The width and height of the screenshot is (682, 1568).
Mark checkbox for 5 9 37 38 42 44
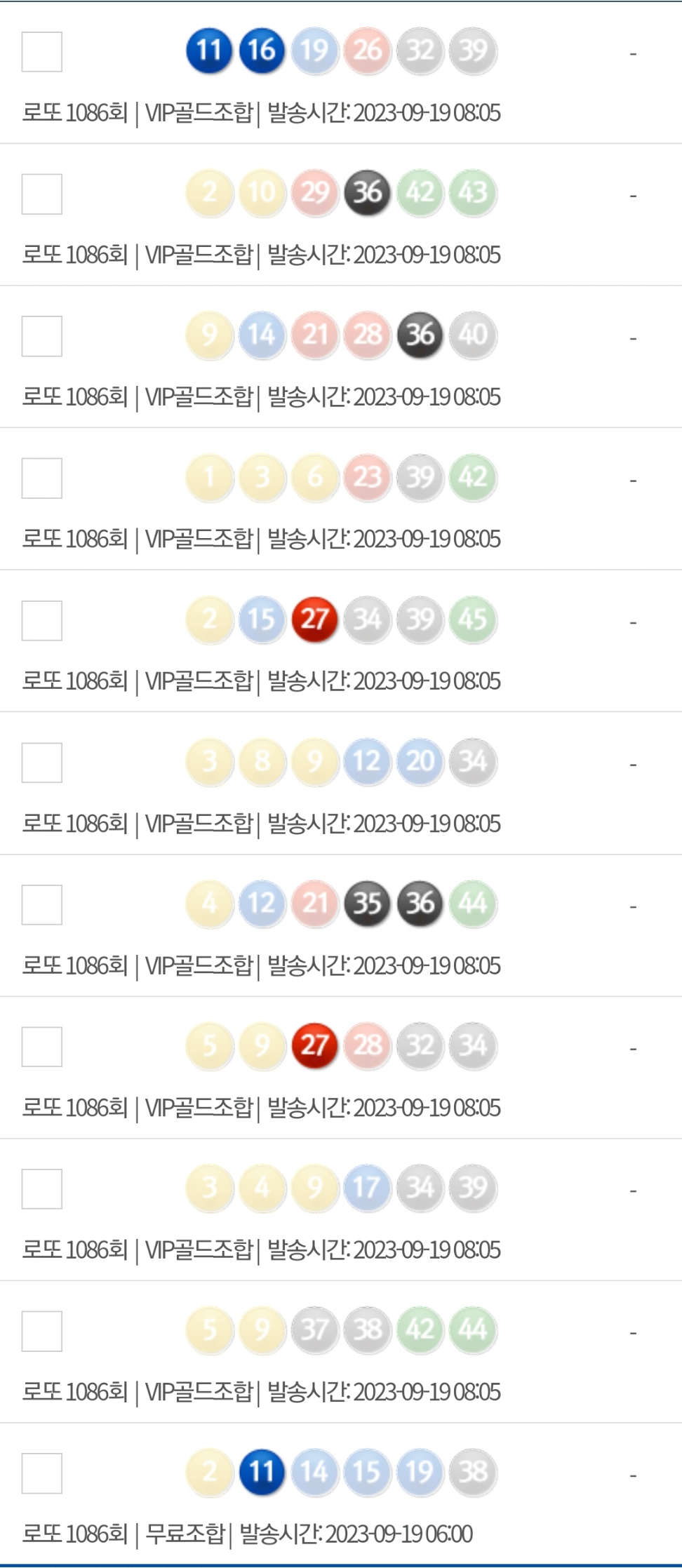[42, 1331]
